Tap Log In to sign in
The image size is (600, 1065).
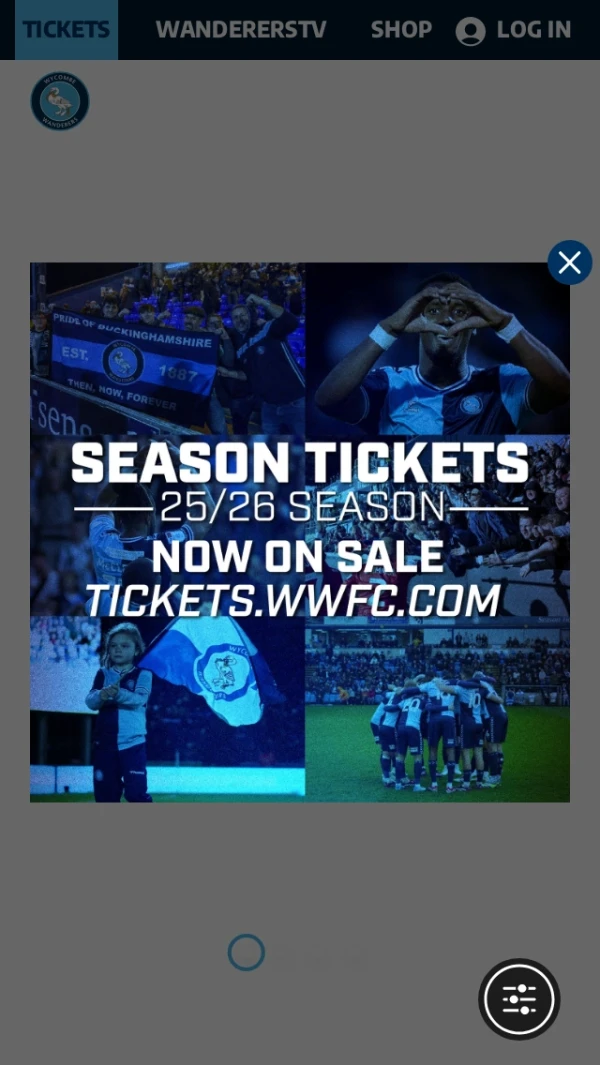514,30
